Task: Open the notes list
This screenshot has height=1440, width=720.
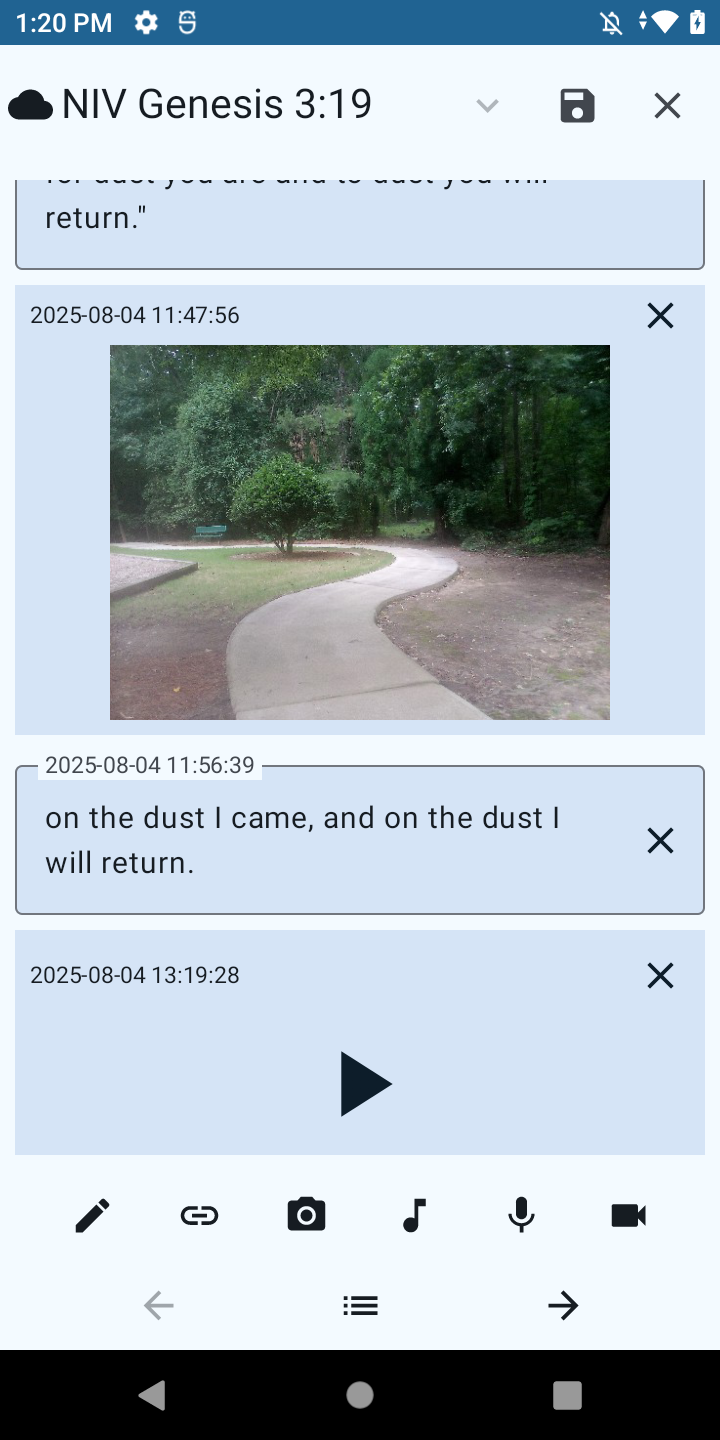Action: (360, 1305)
